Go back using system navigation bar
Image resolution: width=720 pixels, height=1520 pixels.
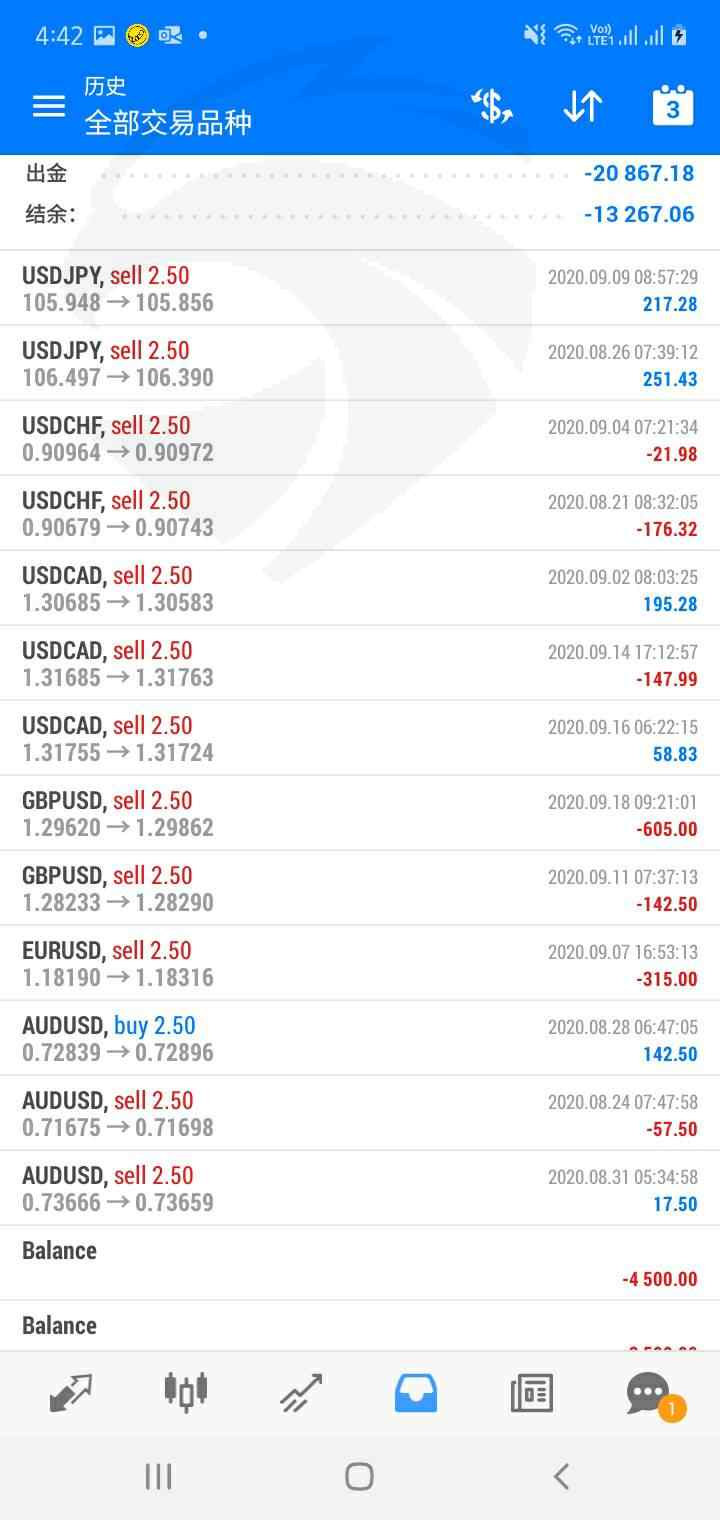(561, 1476)
